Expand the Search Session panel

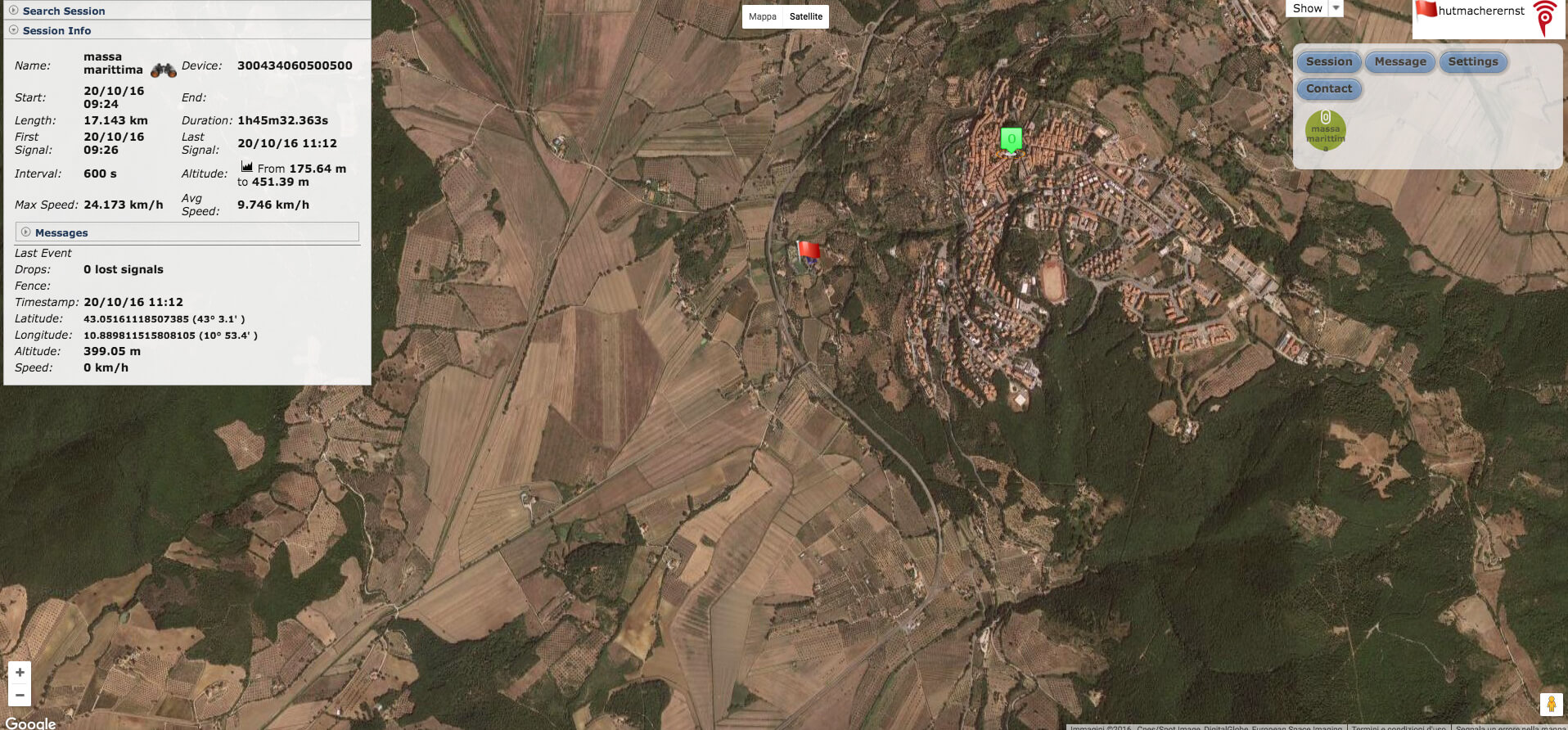coord(63,11)
